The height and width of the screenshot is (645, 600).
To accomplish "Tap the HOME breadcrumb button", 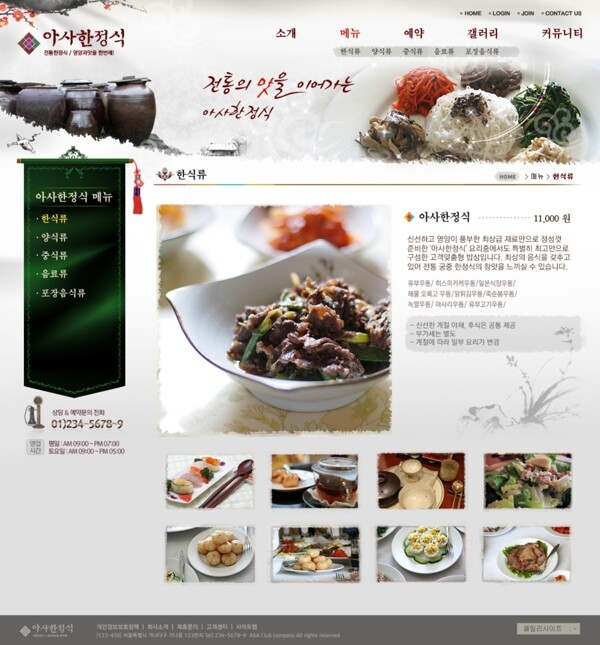I will (507, 176).
